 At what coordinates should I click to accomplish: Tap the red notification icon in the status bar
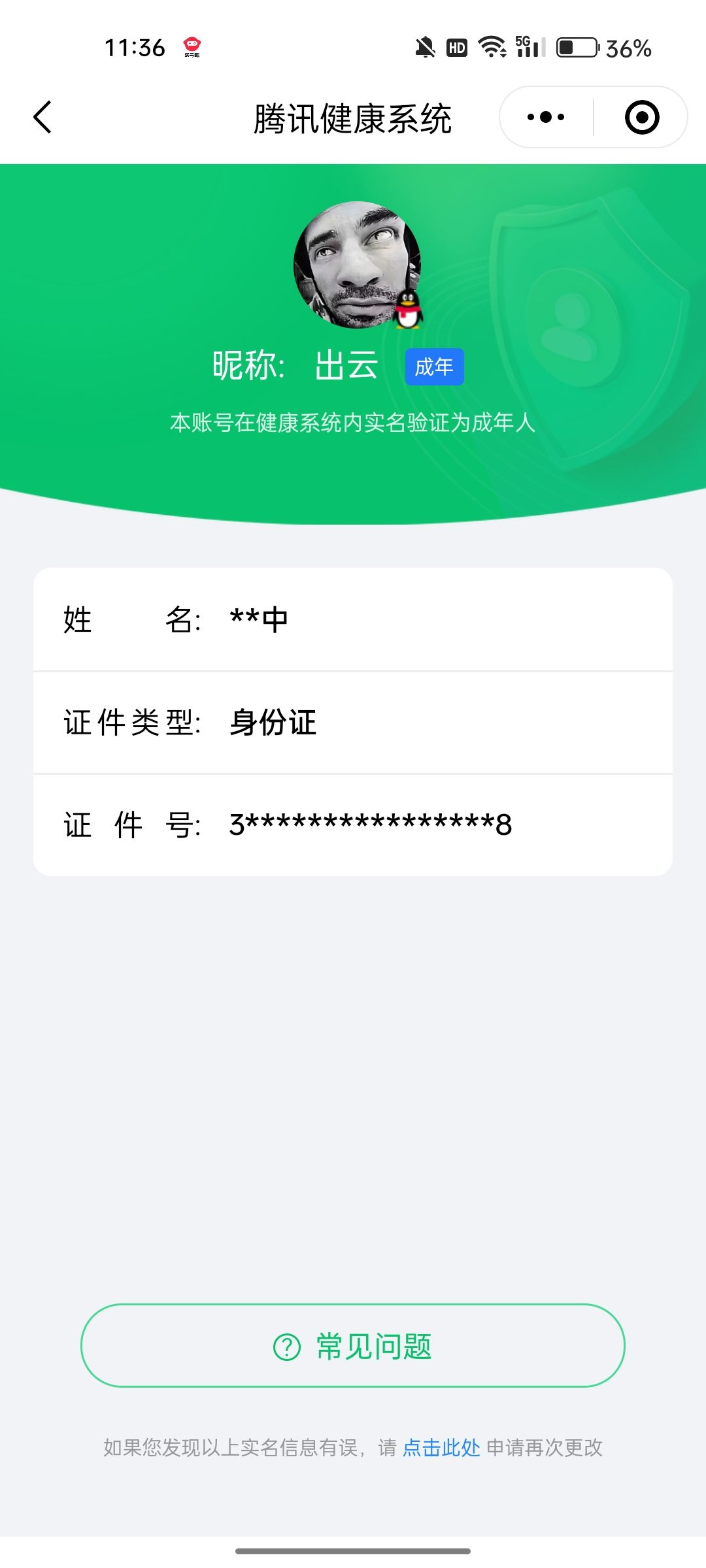[x=193, y=44]
